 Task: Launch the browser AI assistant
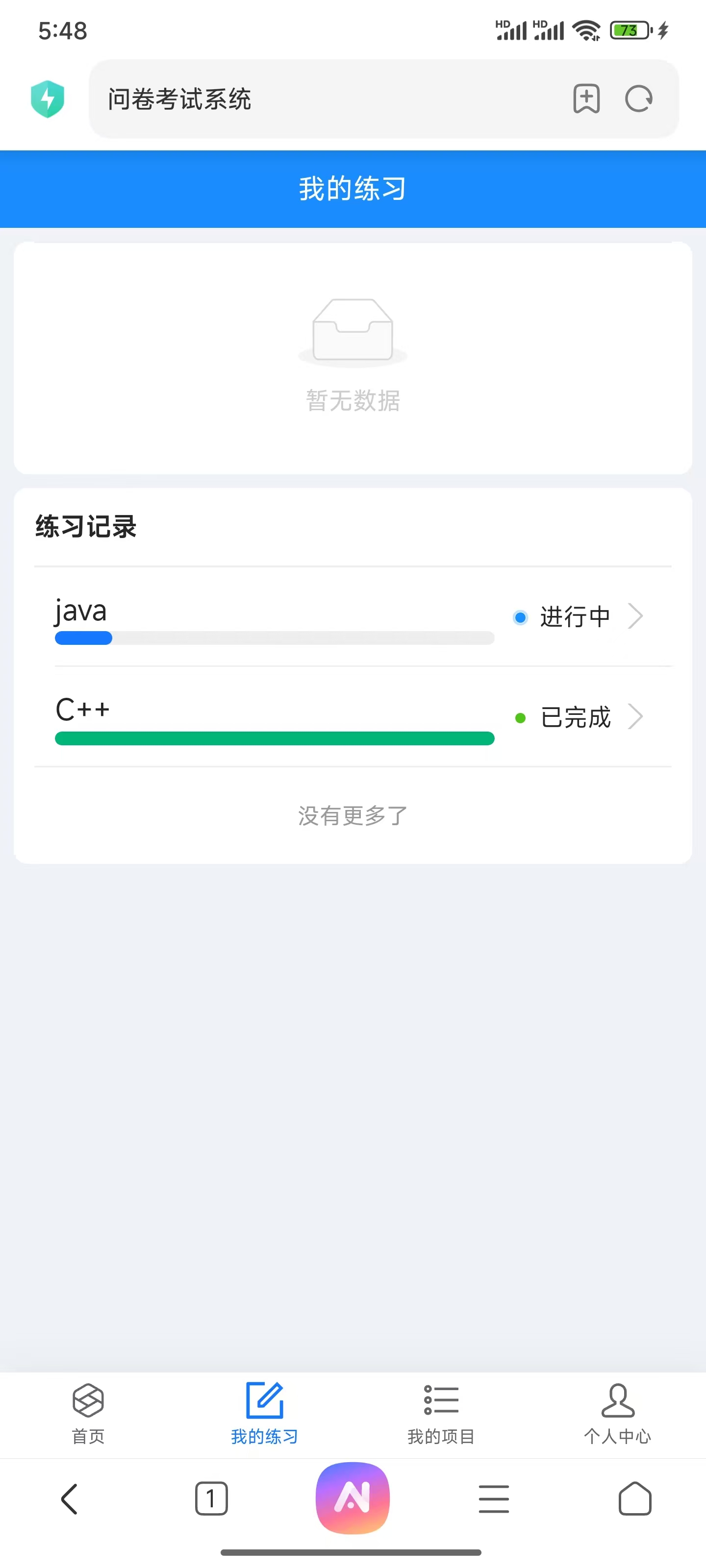point(353,1497)
